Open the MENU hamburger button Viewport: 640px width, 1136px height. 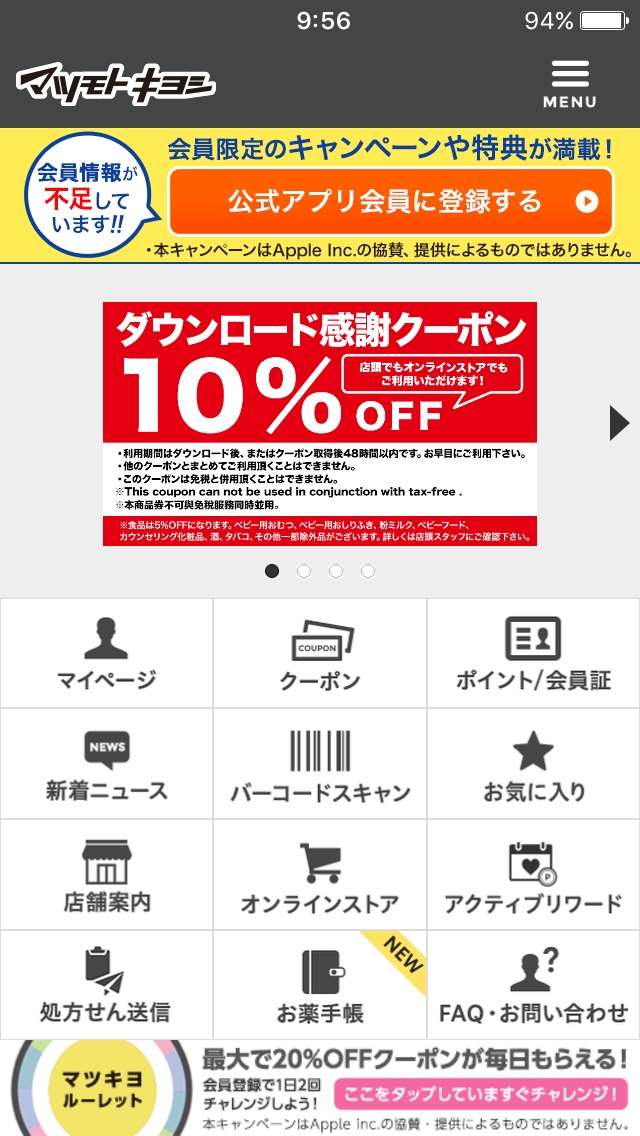[569, 84]
